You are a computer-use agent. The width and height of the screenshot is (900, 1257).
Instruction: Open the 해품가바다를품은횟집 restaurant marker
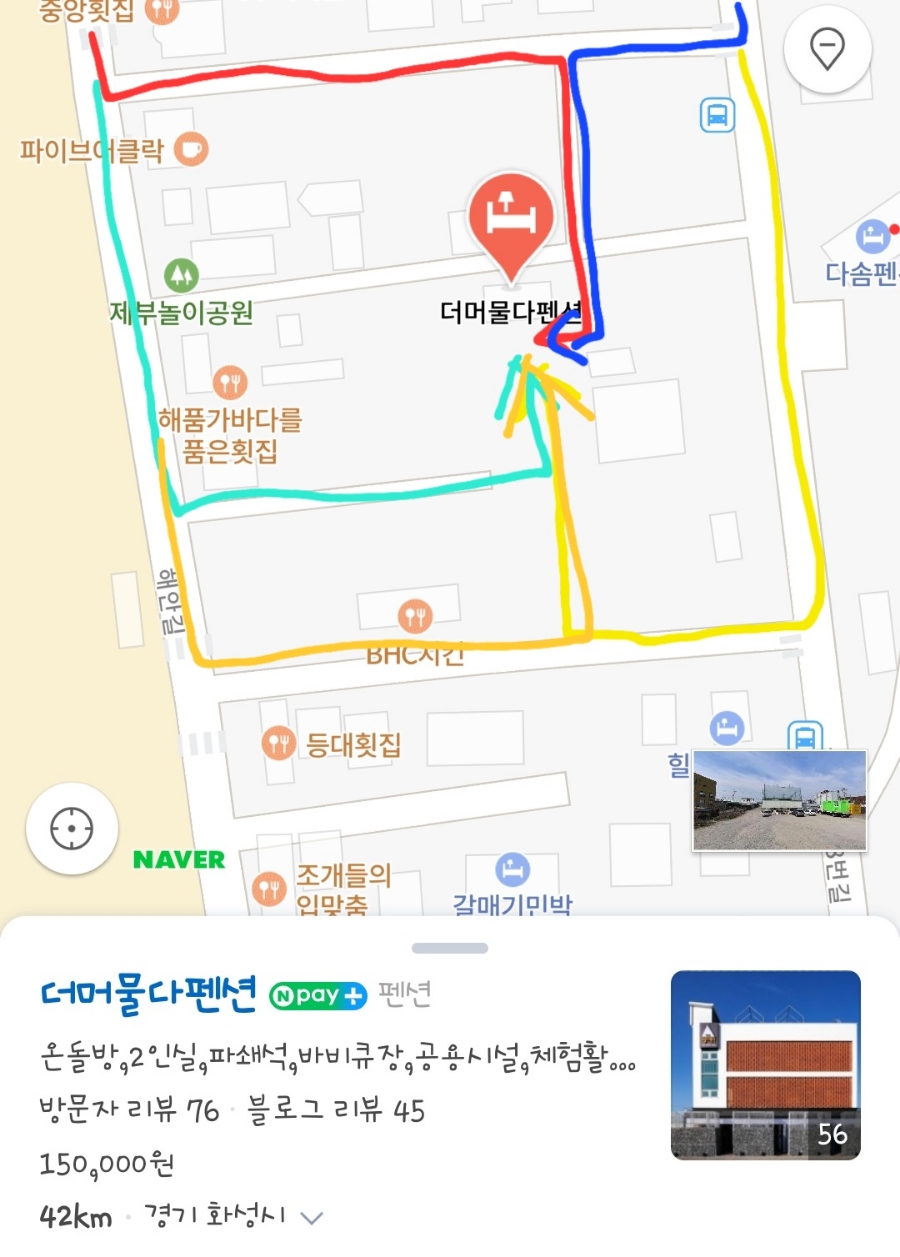click(231, 381)
